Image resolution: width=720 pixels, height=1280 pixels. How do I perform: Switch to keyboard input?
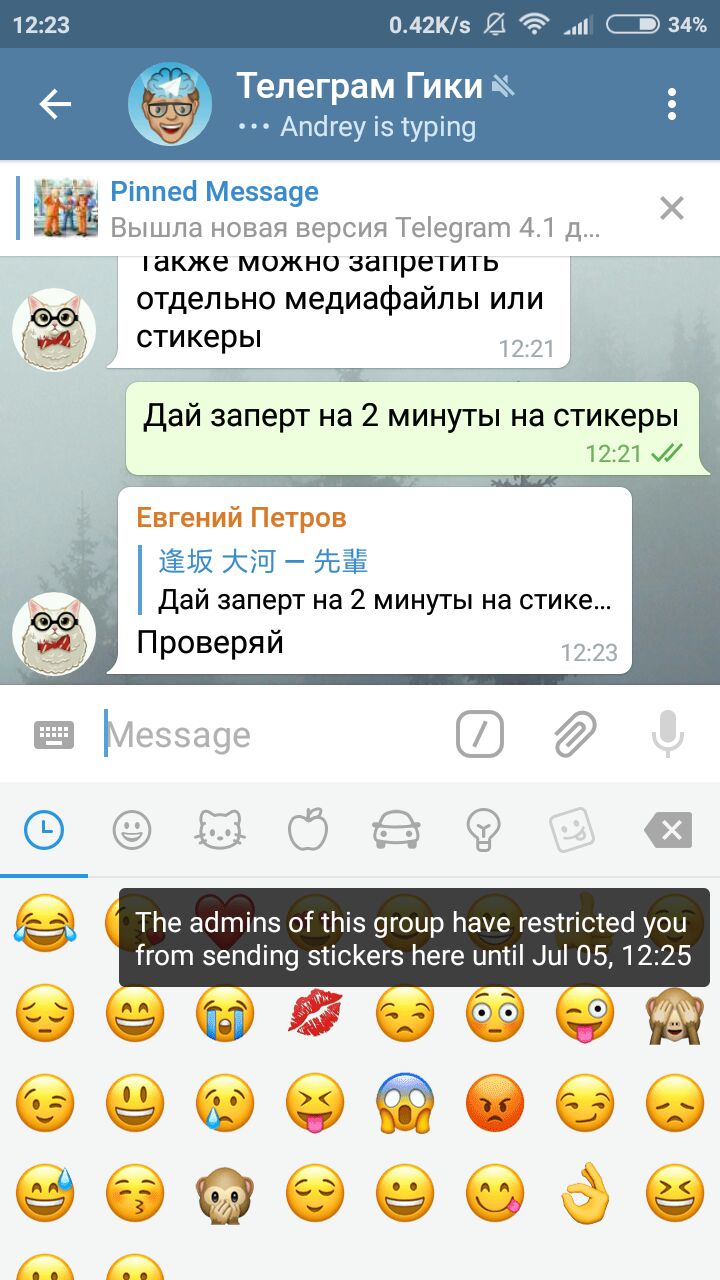pyautogui.click(x=54, y=736)
